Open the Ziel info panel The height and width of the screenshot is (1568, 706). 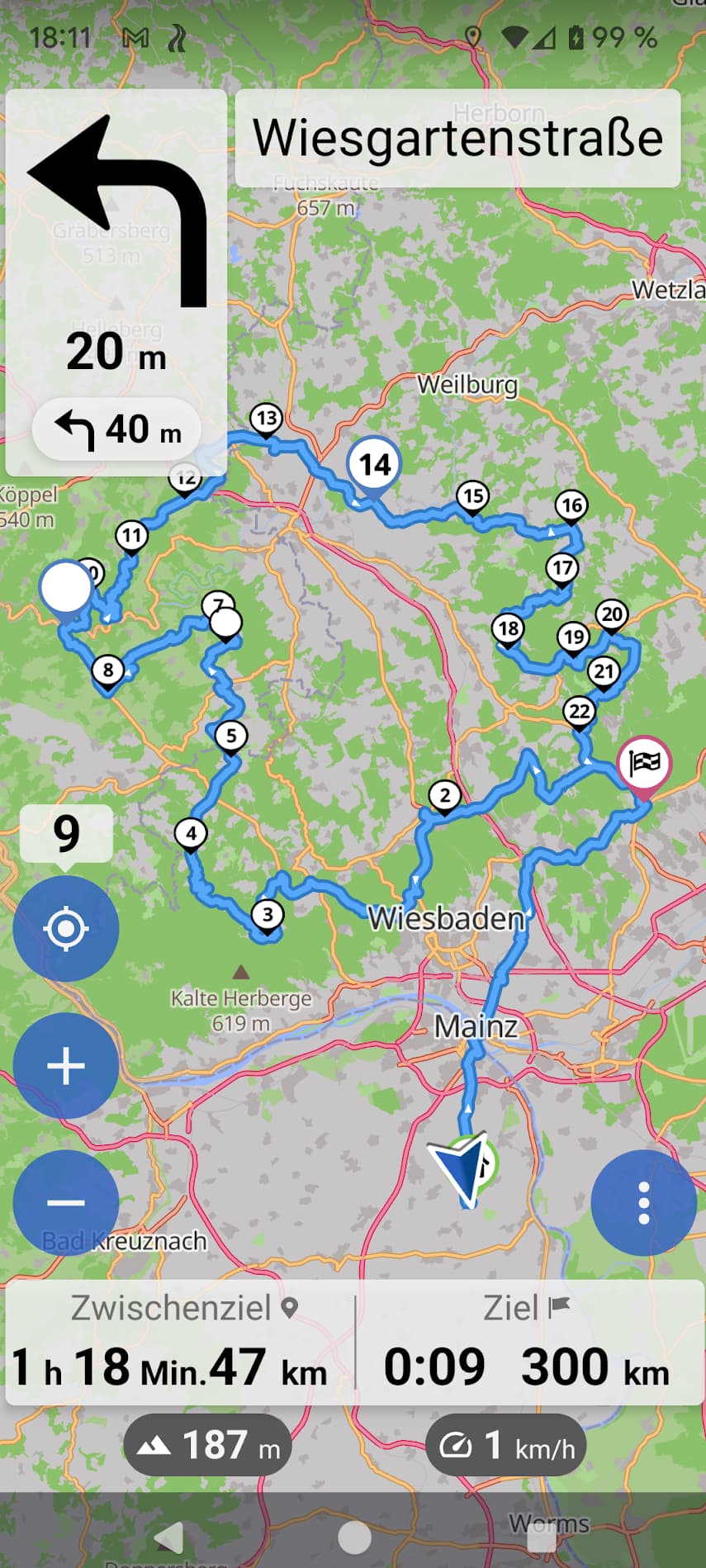528,1343
